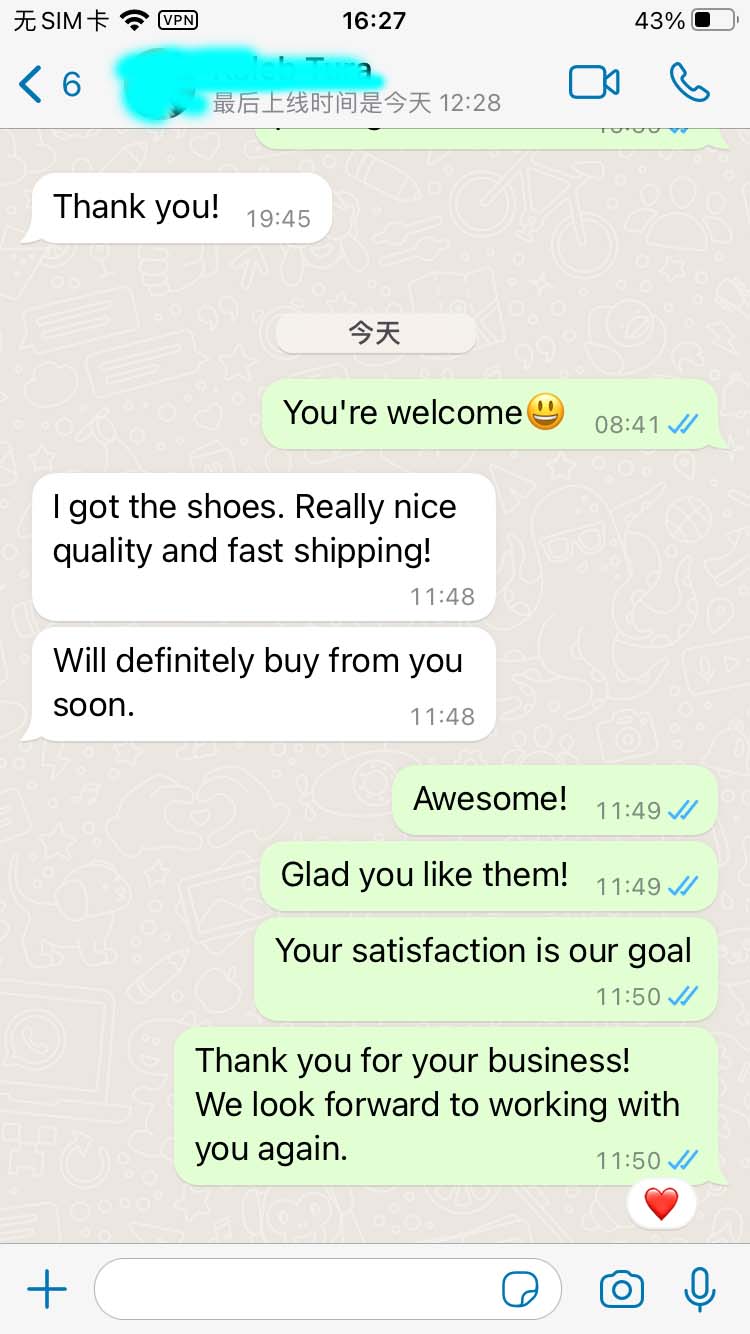Viewport: 750px width, 1334px height.
Task: Start a voice call with this contact
Action: point(689,83)
